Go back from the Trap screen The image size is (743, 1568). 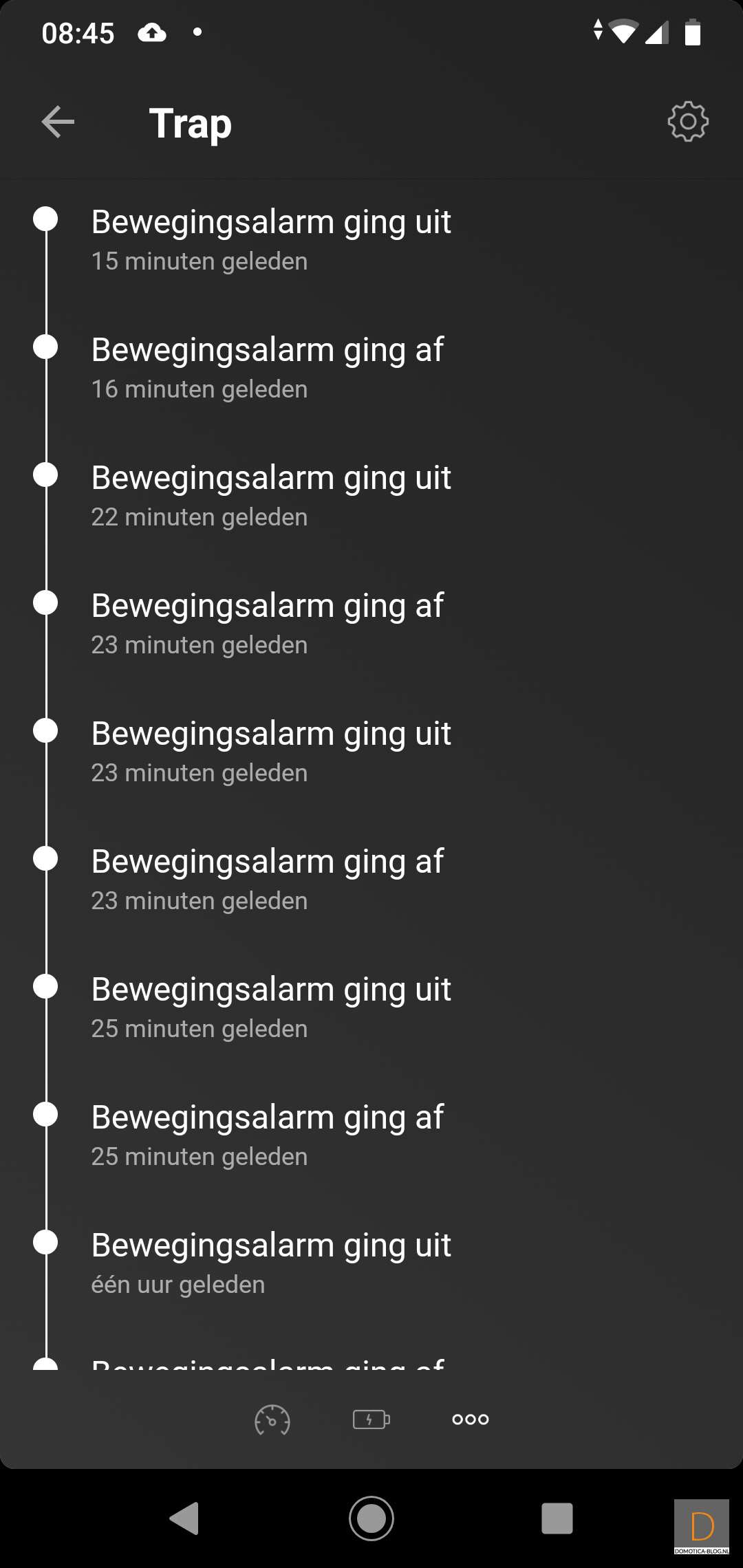point(58,123)
